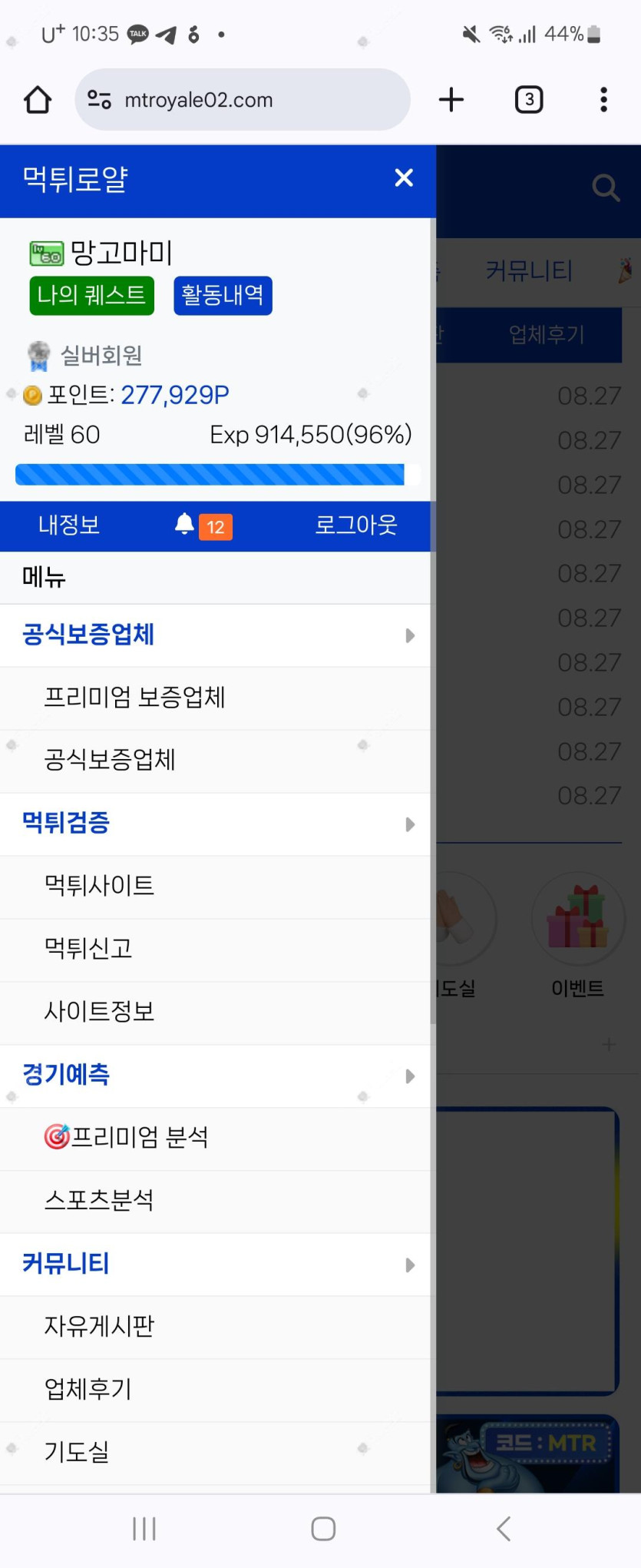Screen dimensions: 641x1568
Task: Open 활동내역 button
Action: coord(223,296)
